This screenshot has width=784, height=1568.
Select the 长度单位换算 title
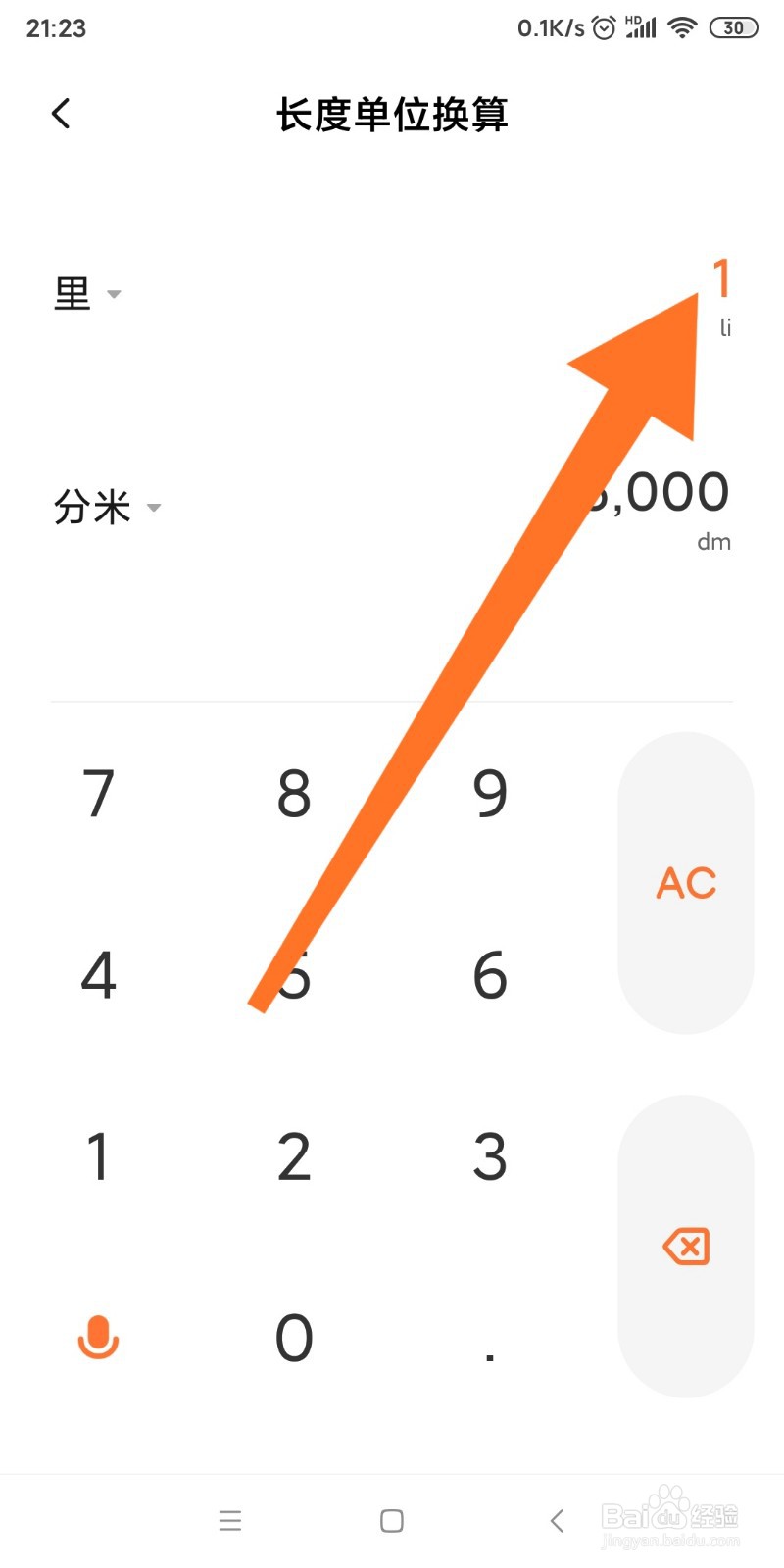pyautogui.click(x=392, y=114)
